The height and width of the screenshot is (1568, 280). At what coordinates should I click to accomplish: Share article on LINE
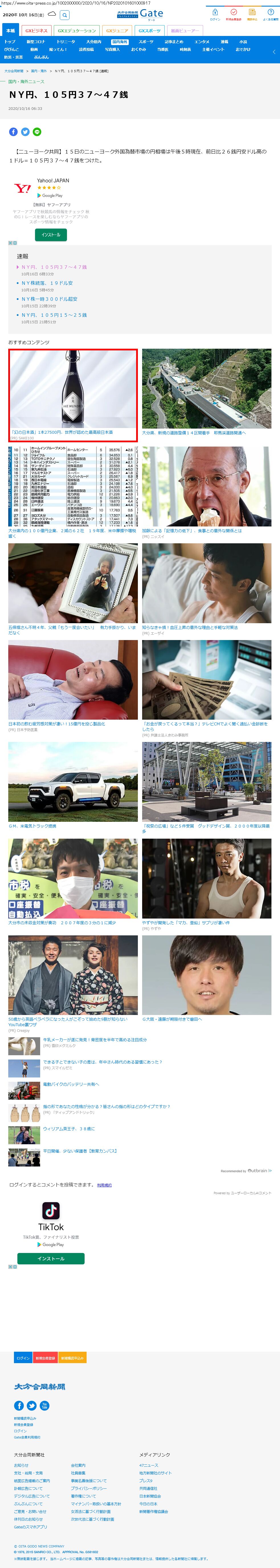pos(37,132)
